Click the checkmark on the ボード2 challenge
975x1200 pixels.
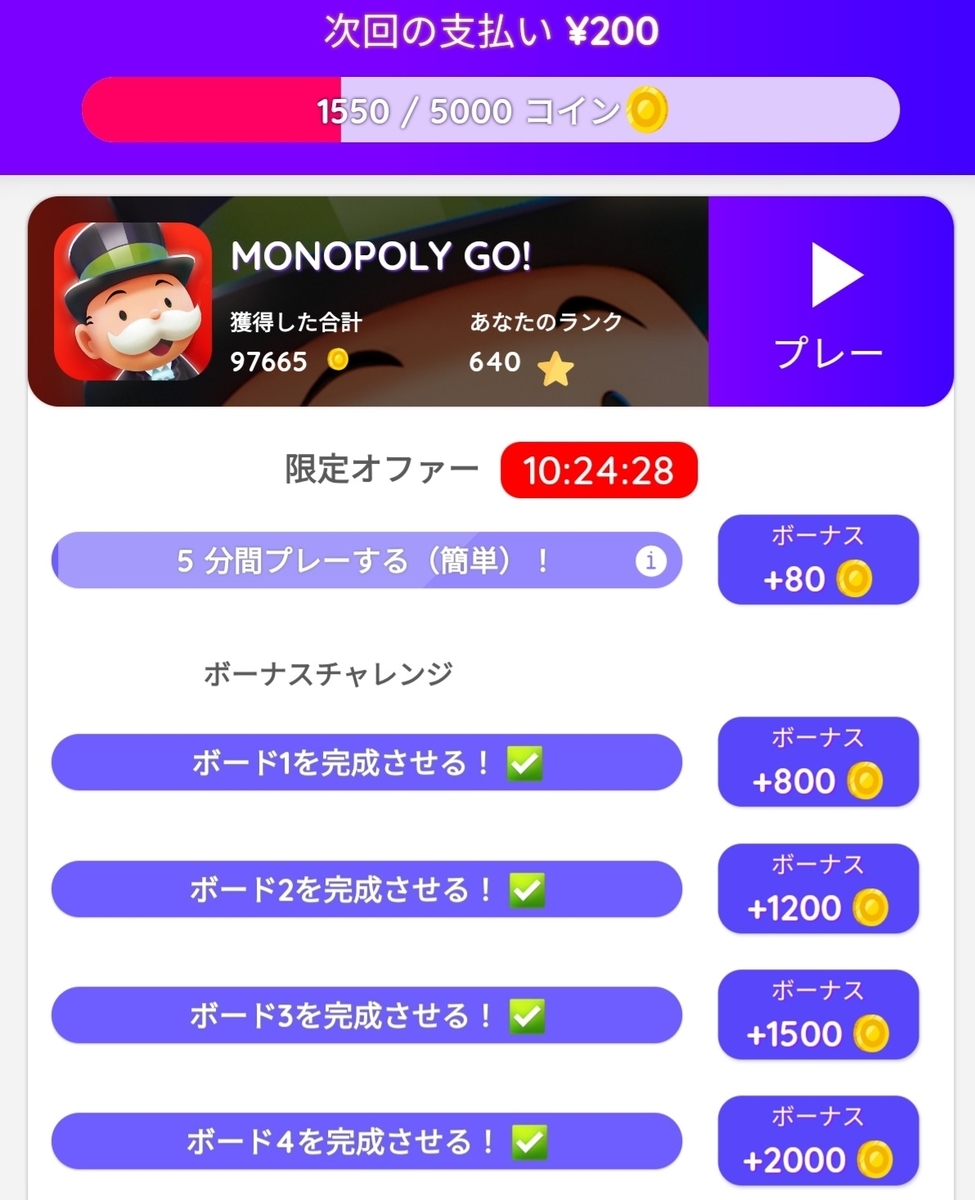(525, 888)
